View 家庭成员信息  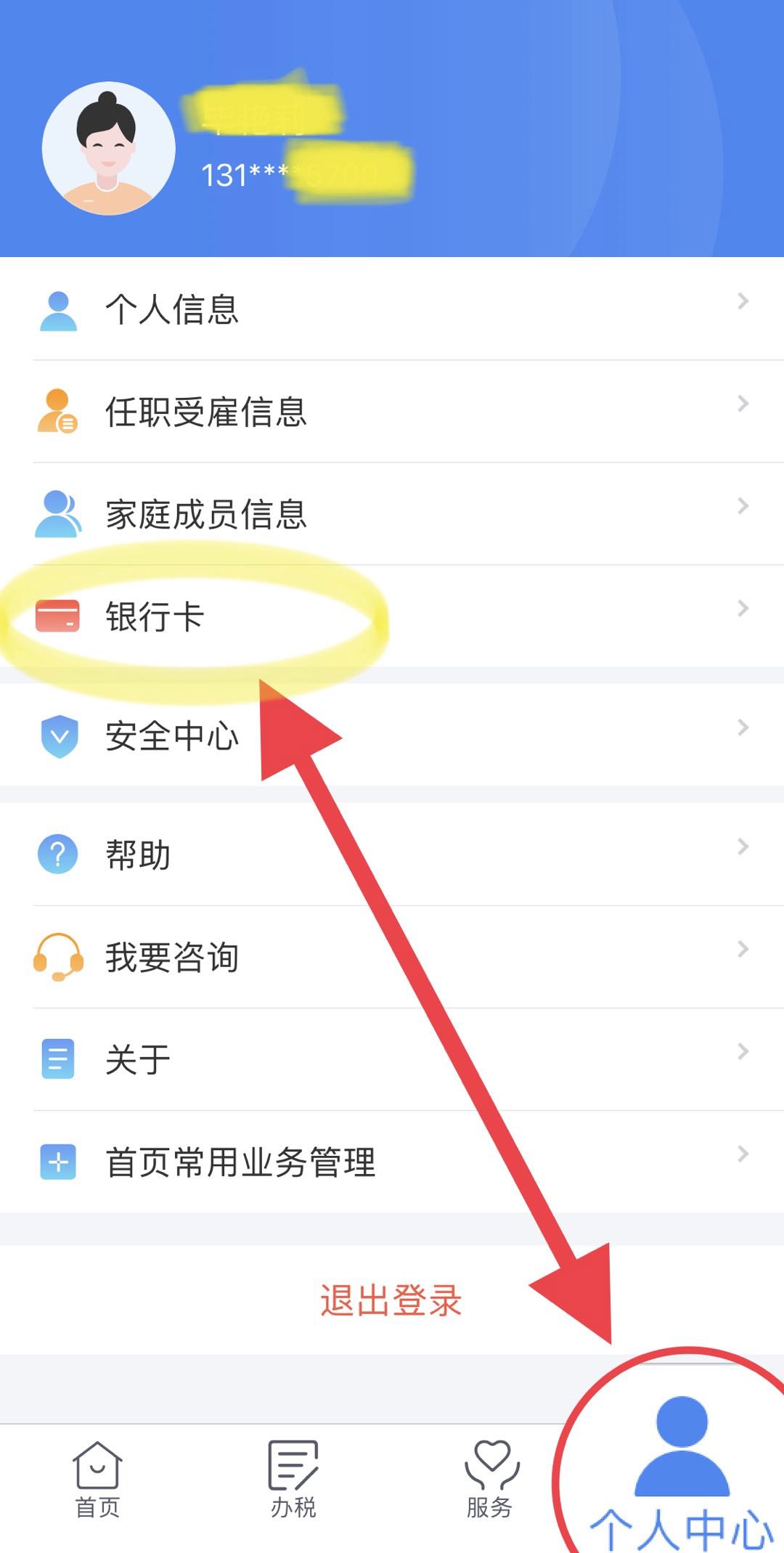tap(392, 514)
